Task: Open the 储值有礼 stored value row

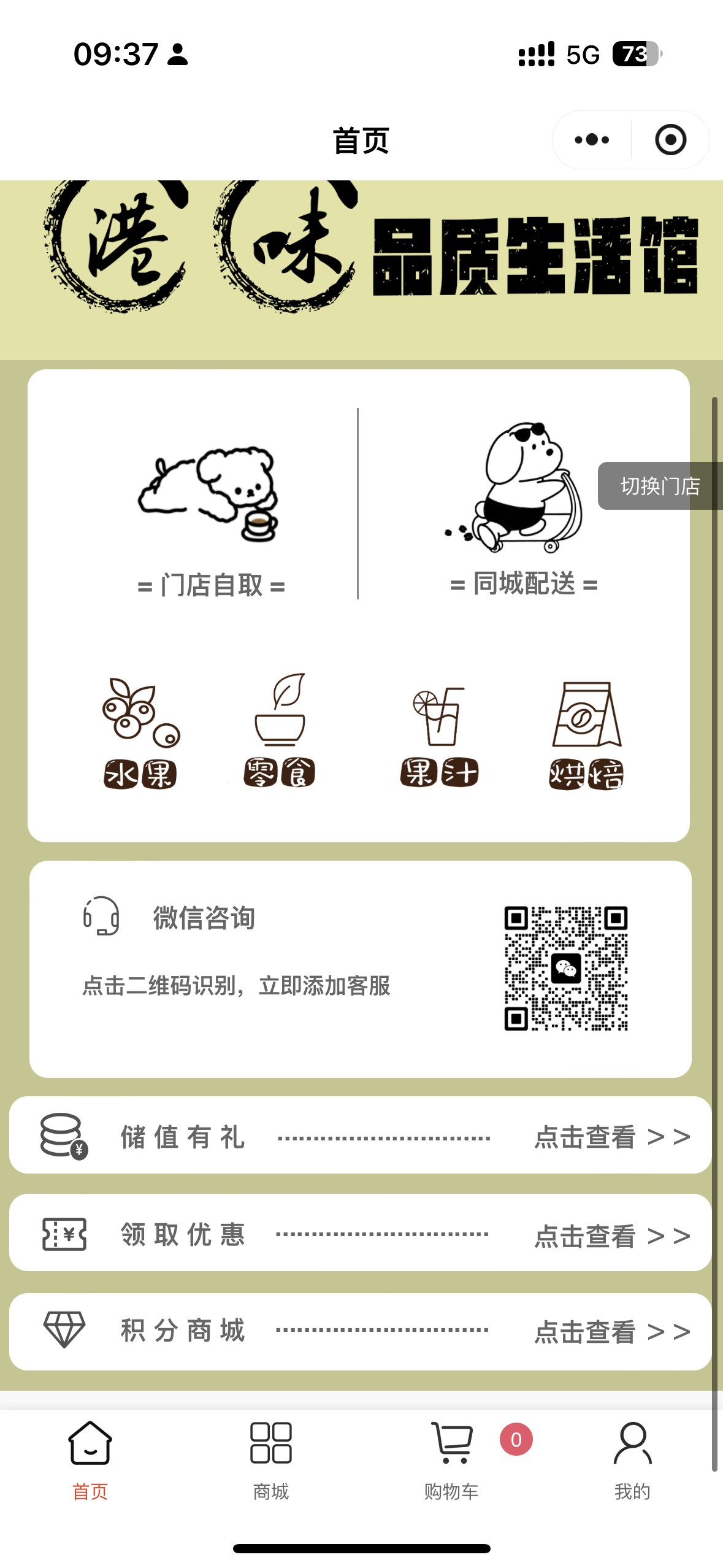Action: pyautogui.click(x=361, y=1136)
